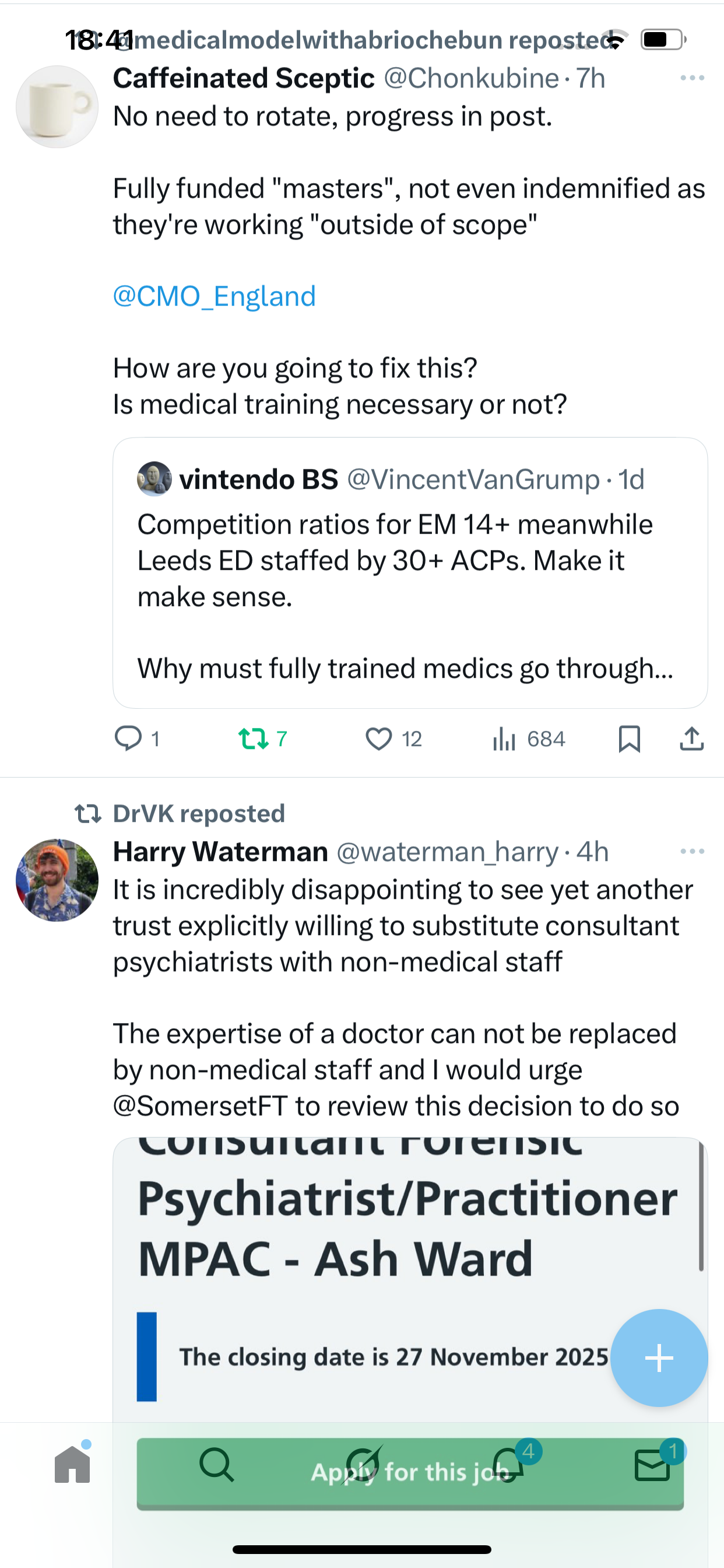View Caffeinated Sceptic's mug profile picture
Image resolution: width=724 pixels, height=1568 pixels.
57,107
